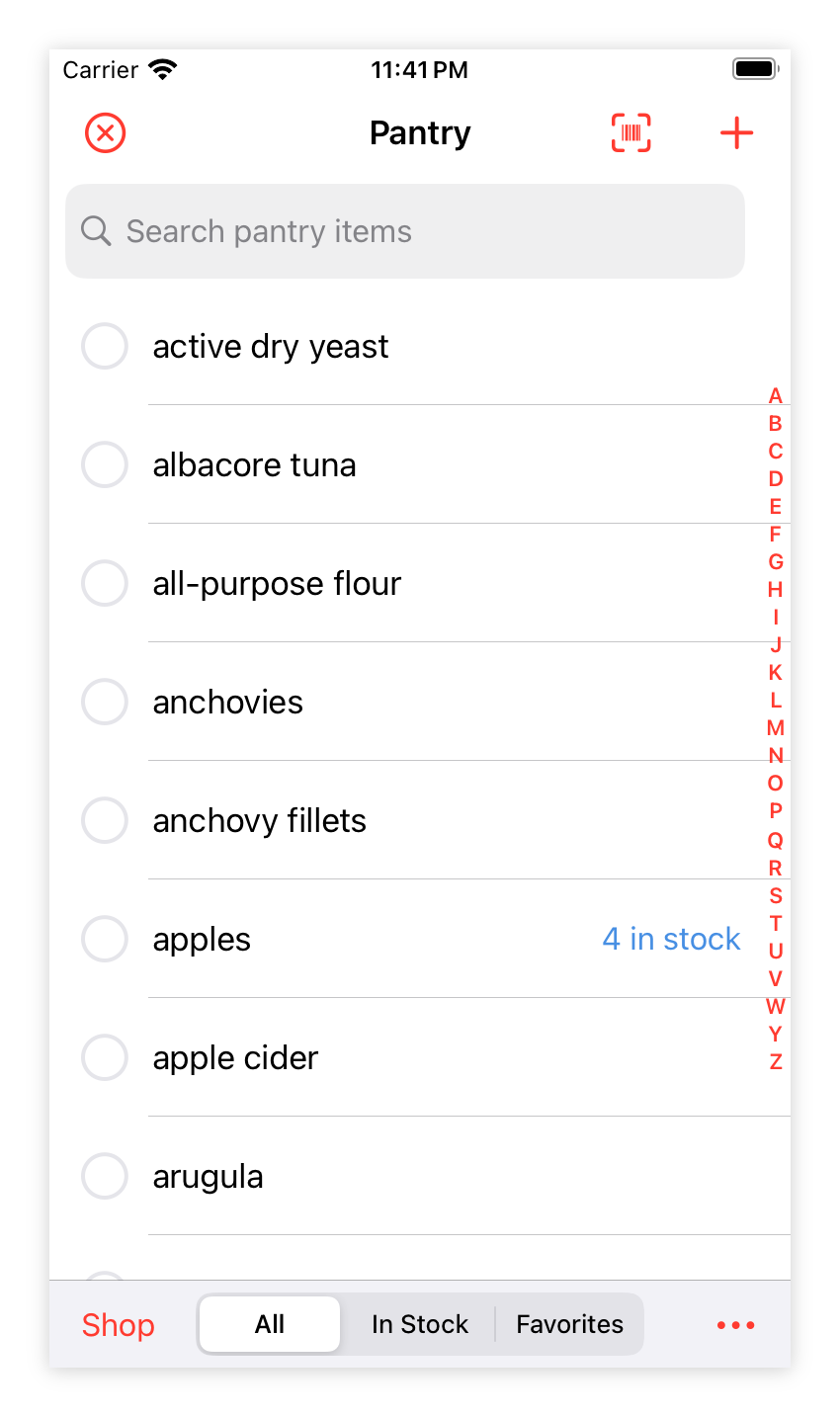This screenshot has height=1417, width=840.
Task: Open the arugula item
Action: 420,1176
